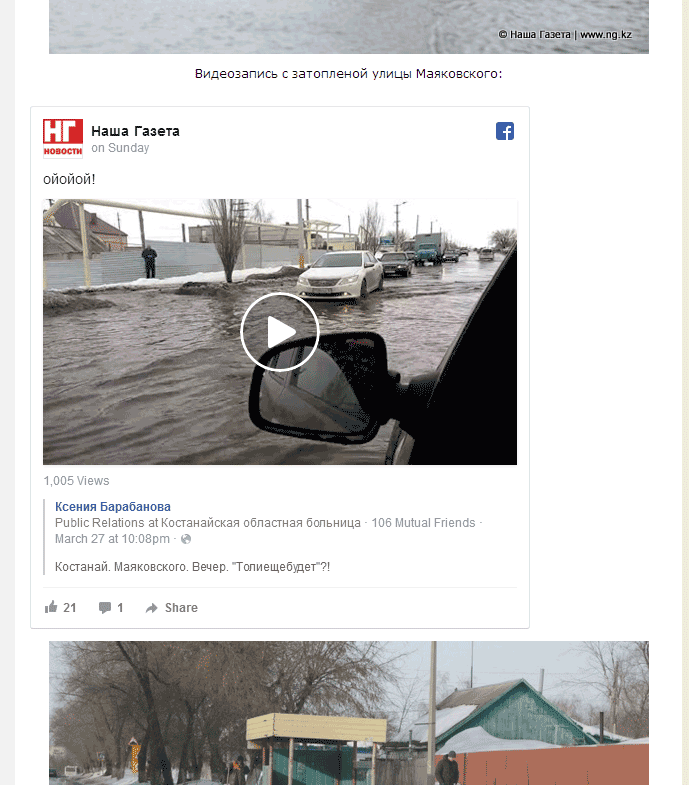Open the post's "on Sunday" timestamp

120,148
